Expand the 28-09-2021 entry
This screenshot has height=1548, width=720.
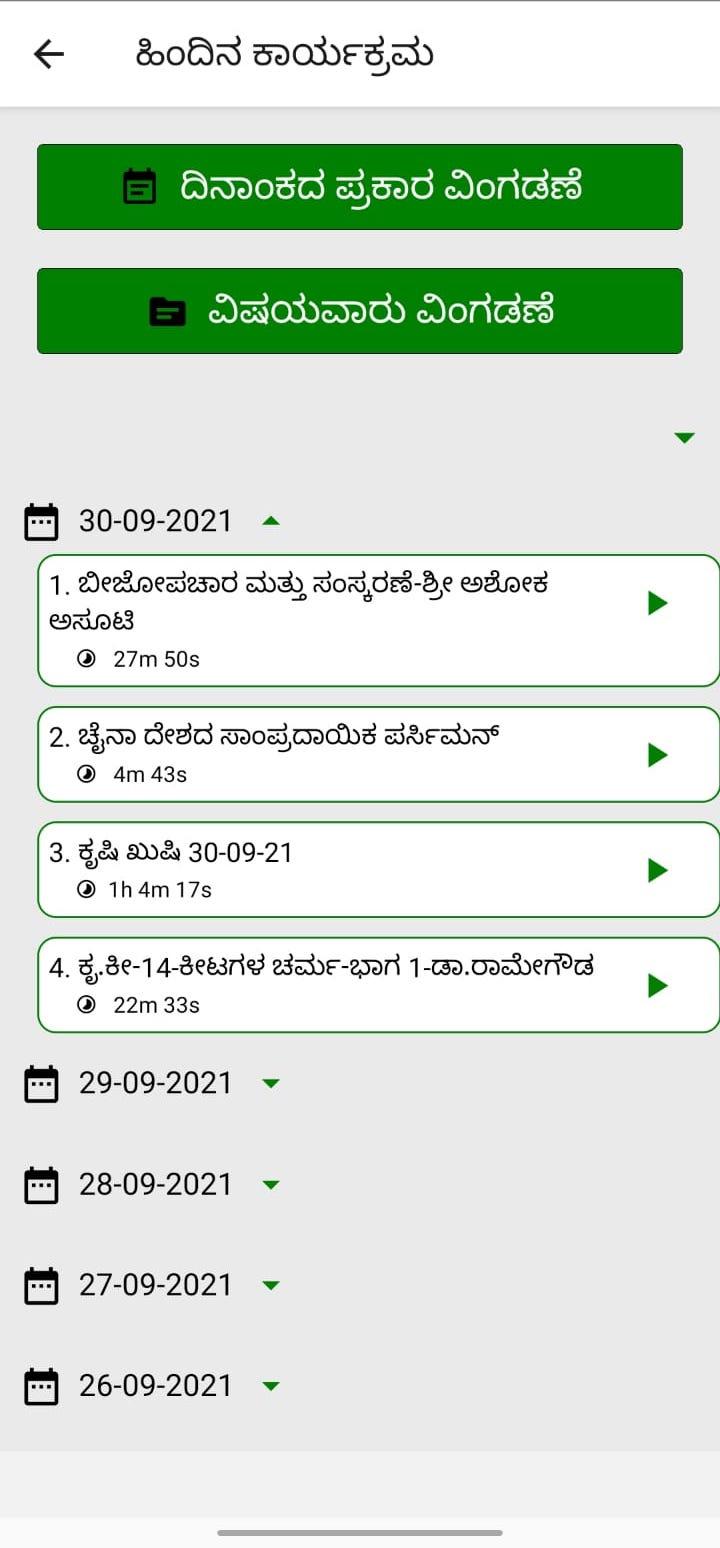coord(270,1184)
